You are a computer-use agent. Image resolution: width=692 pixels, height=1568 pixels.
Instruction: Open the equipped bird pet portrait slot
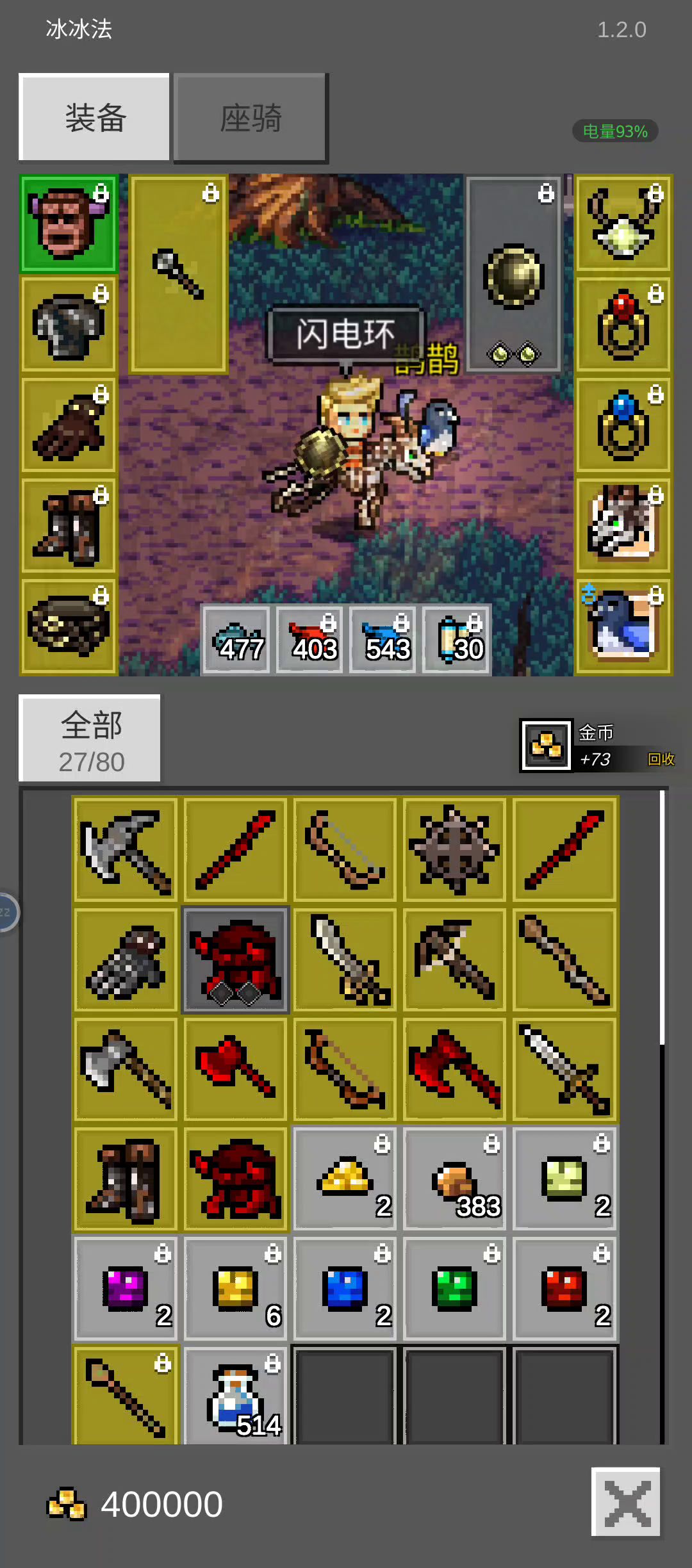[x=623, y=626]
